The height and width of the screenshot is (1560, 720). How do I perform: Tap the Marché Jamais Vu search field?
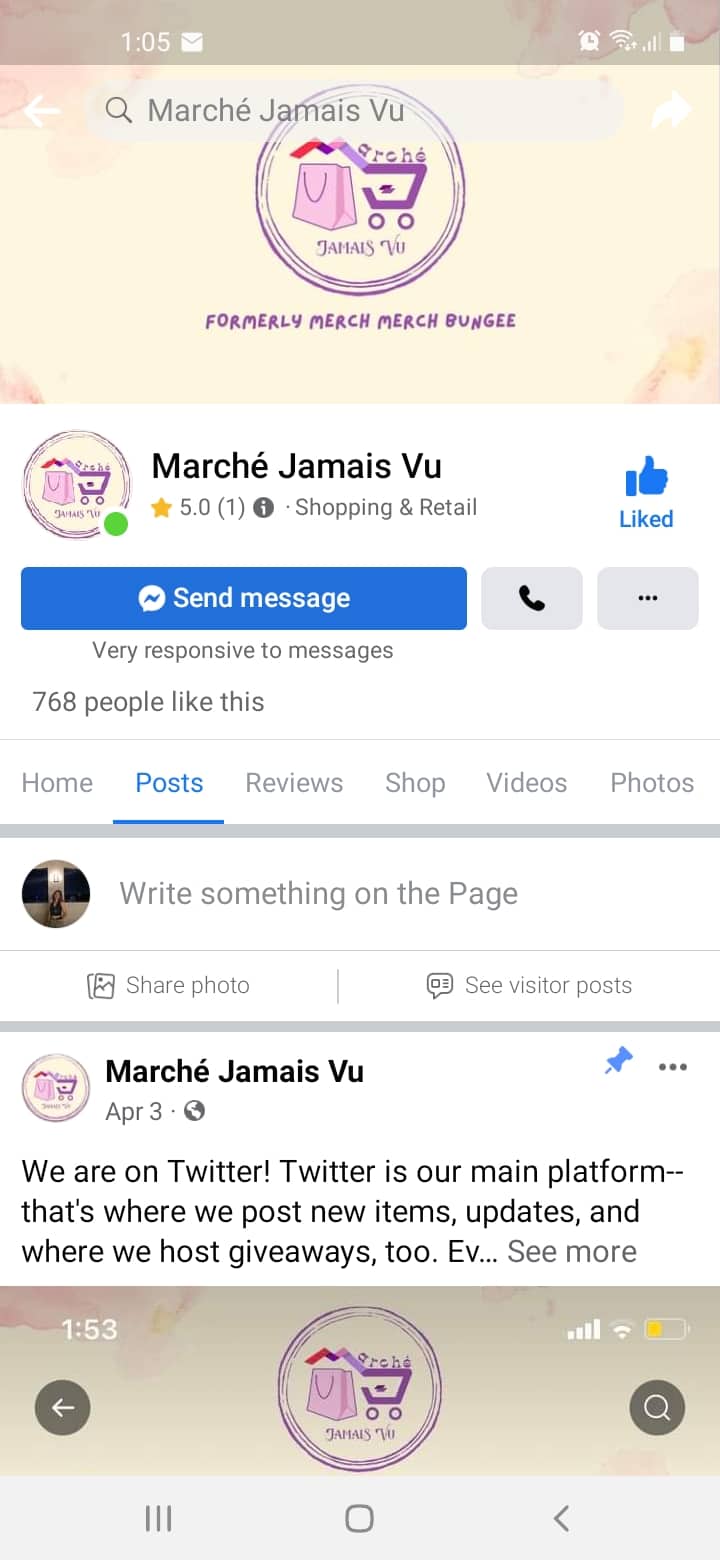point(355,110)
